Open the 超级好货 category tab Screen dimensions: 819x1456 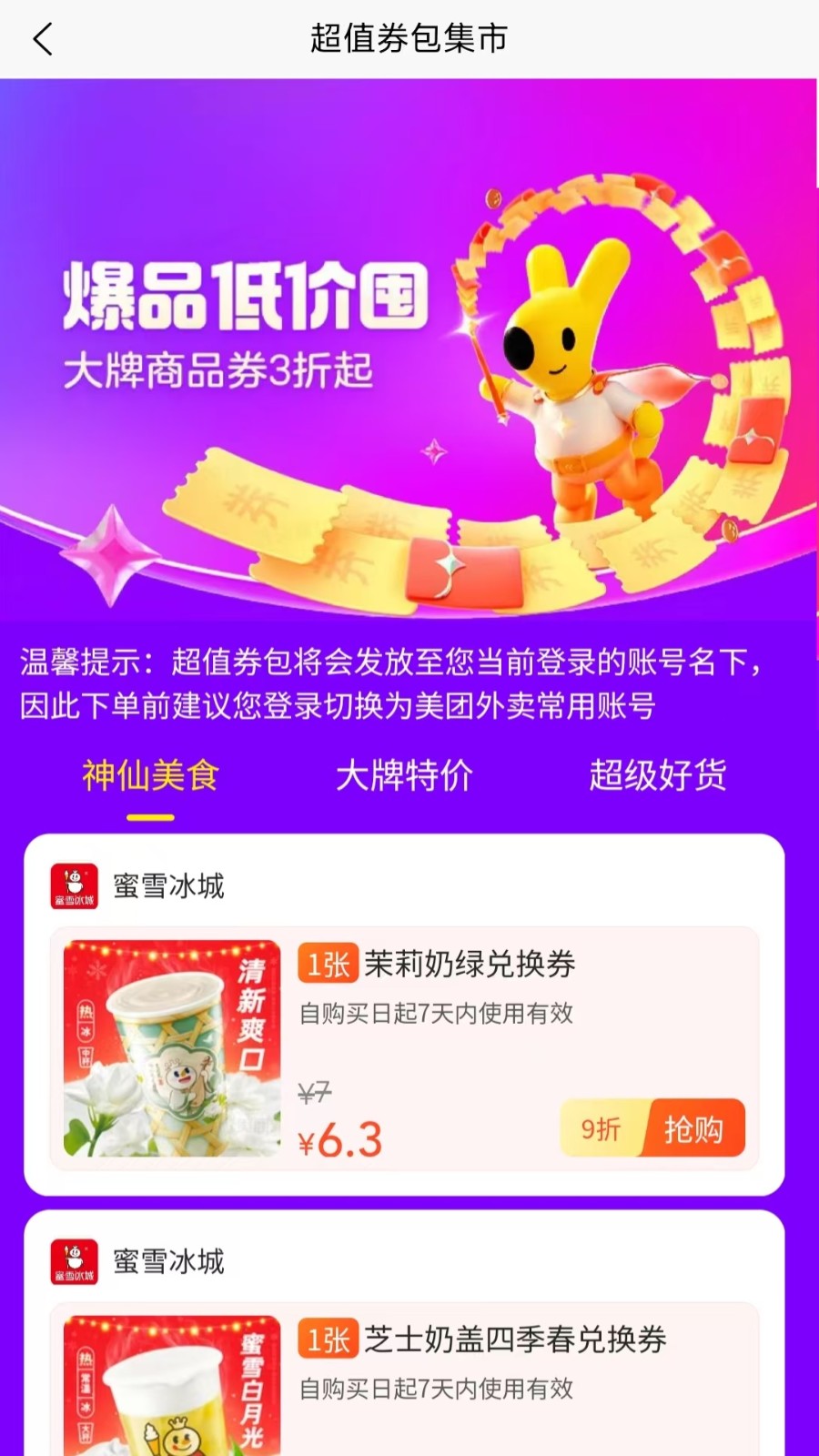[660, 776]
